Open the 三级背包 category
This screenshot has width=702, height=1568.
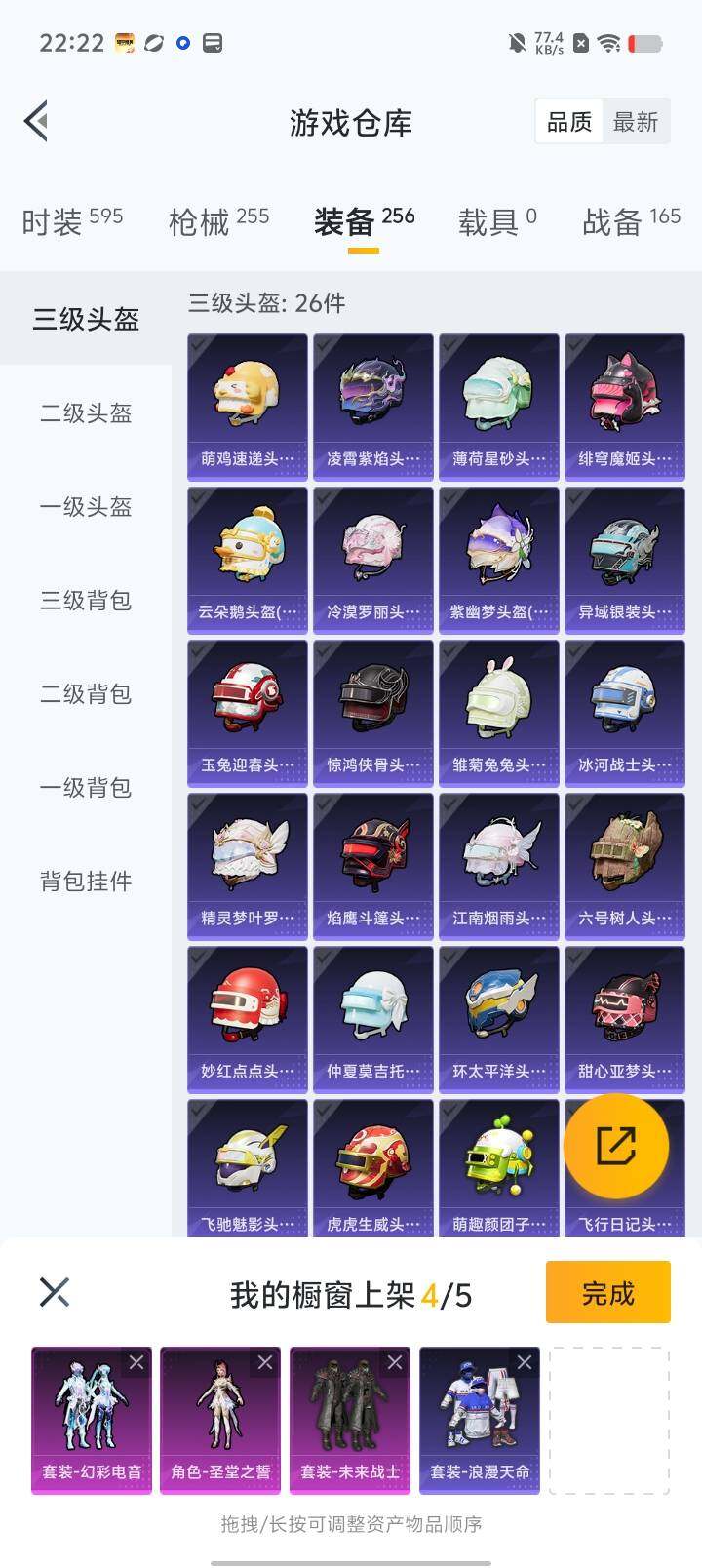pyautogui.click(x=86, y=601)
